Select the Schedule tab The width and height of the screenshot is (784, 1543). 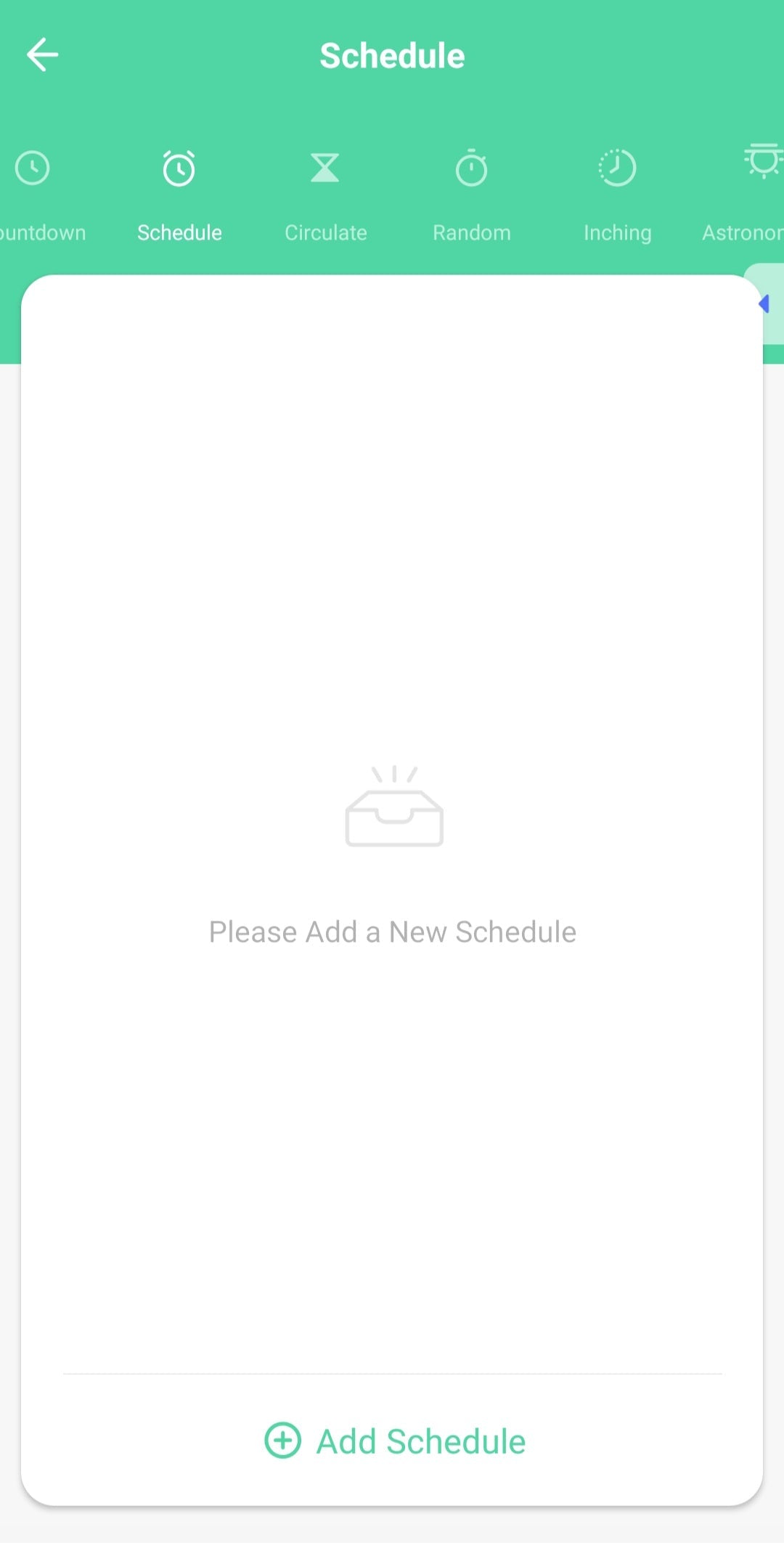[x=179, y=195]
